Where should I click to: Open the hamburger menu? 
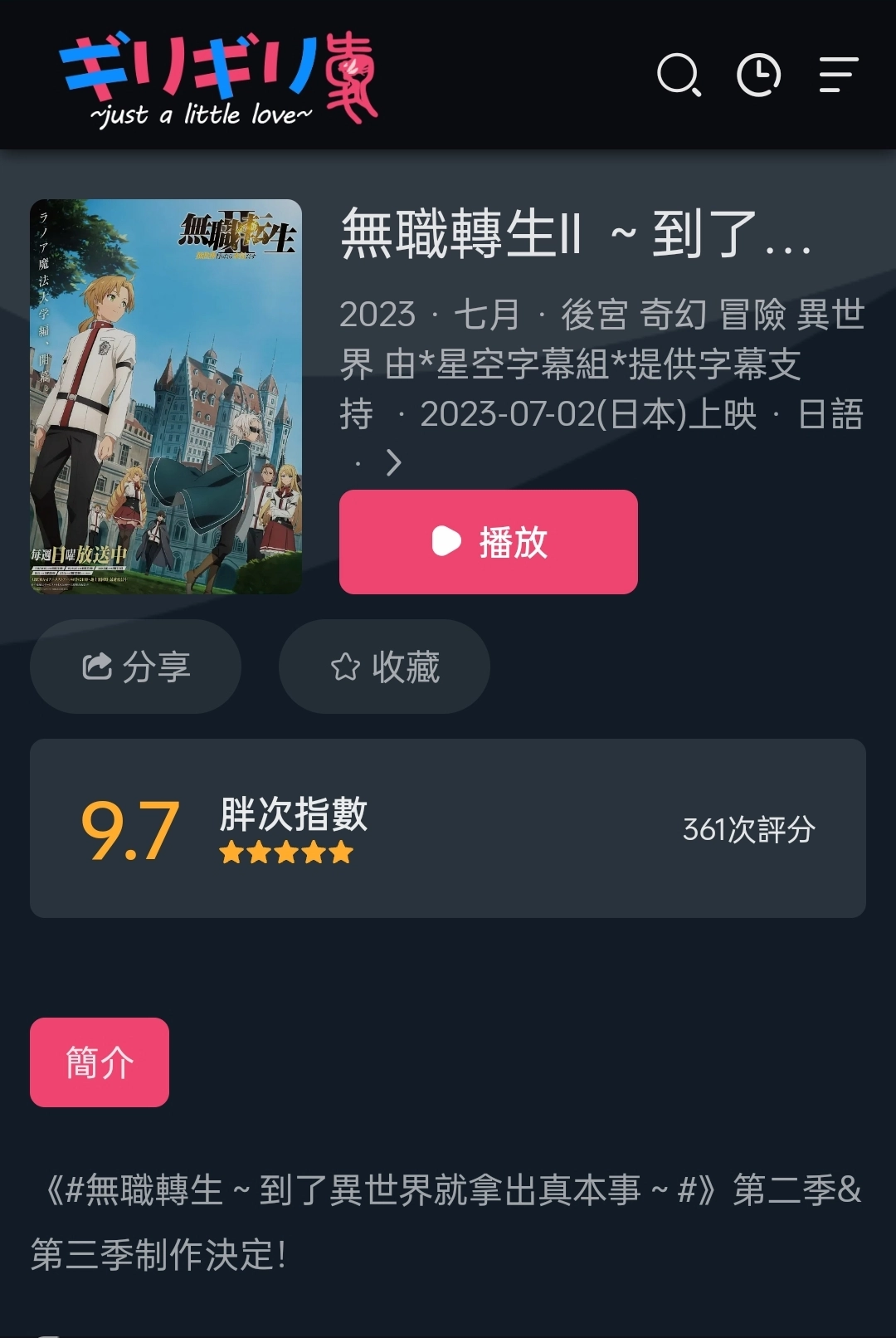tap(838, 76)
